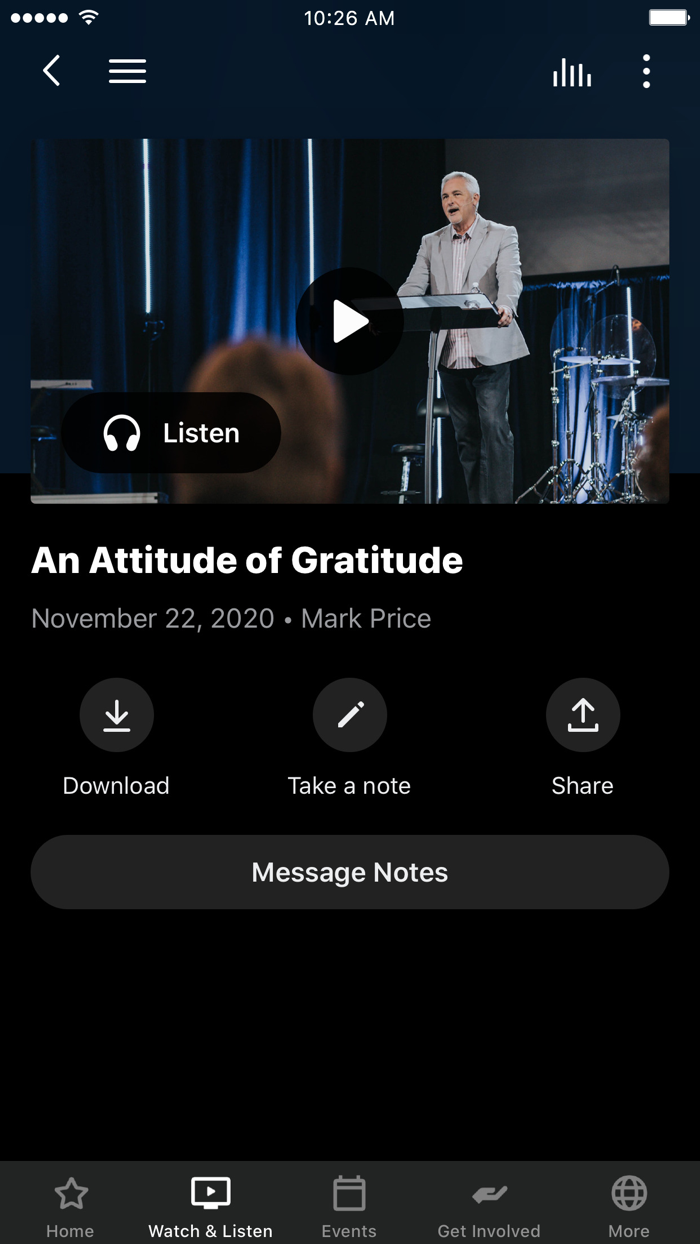This screenshot has width=700, height=1244.
Task: Open the Get Involved tab
Action: click(x=489, y=1206)
